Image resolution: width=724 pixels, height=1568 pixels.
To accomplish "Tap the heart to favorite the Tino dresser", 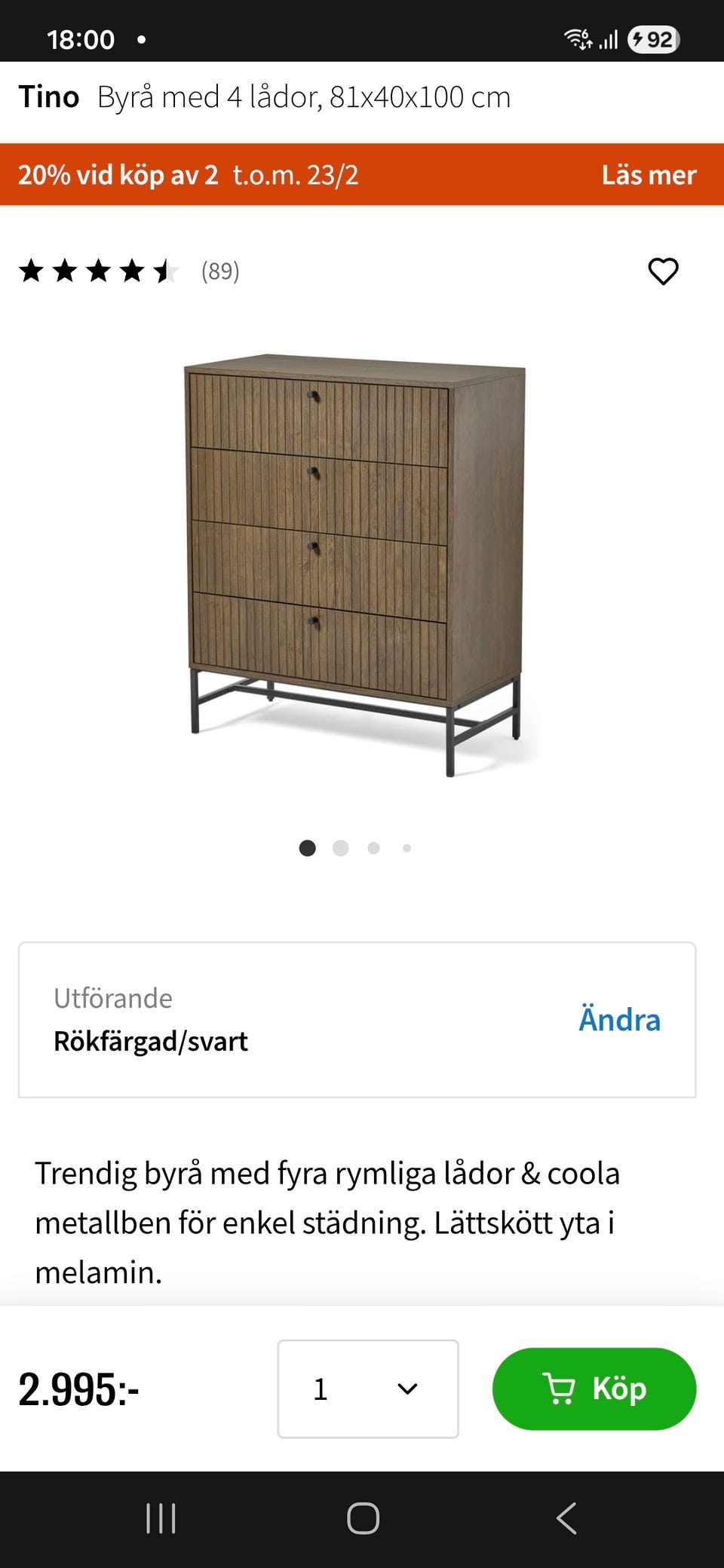I will (664, 272).
